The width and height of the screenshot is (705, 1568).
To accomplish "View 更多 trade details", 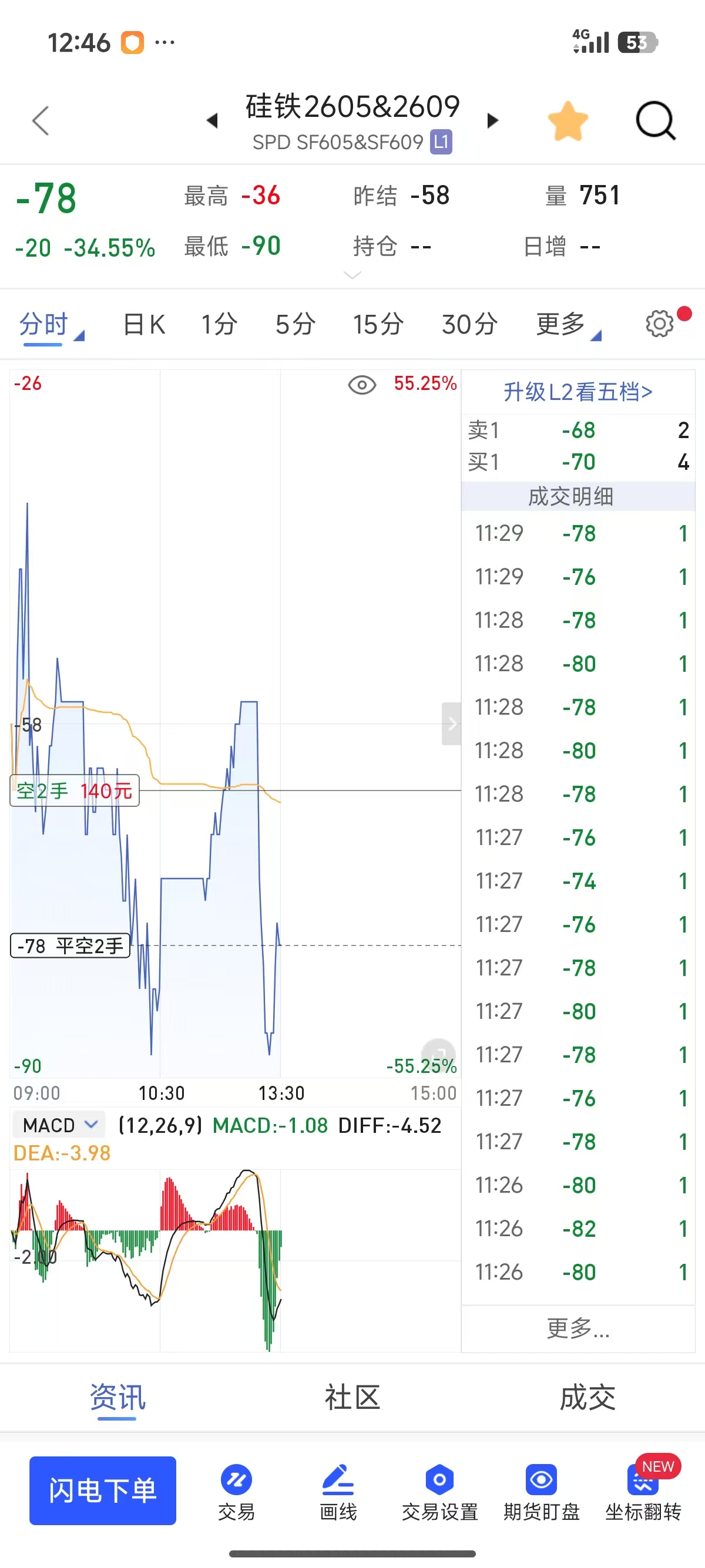I will [x=578, y=1328].
